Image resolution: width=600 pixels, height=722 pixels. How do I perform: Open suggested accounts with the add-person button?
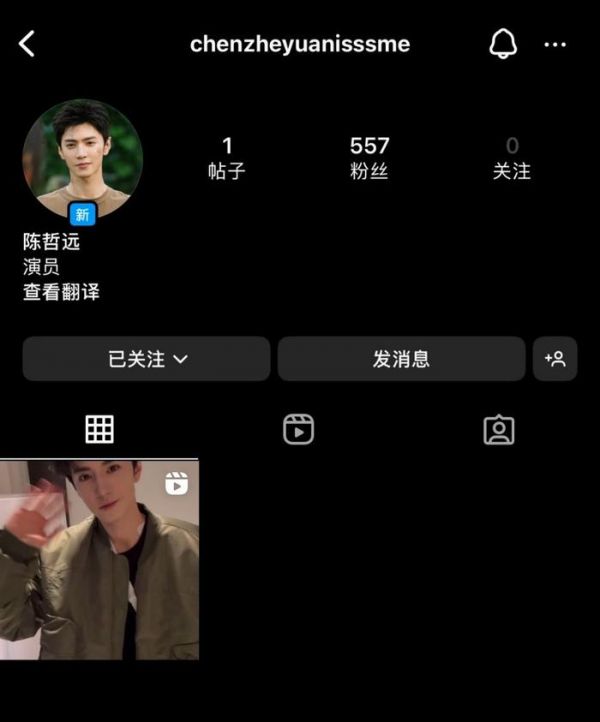tap(555, 359)
